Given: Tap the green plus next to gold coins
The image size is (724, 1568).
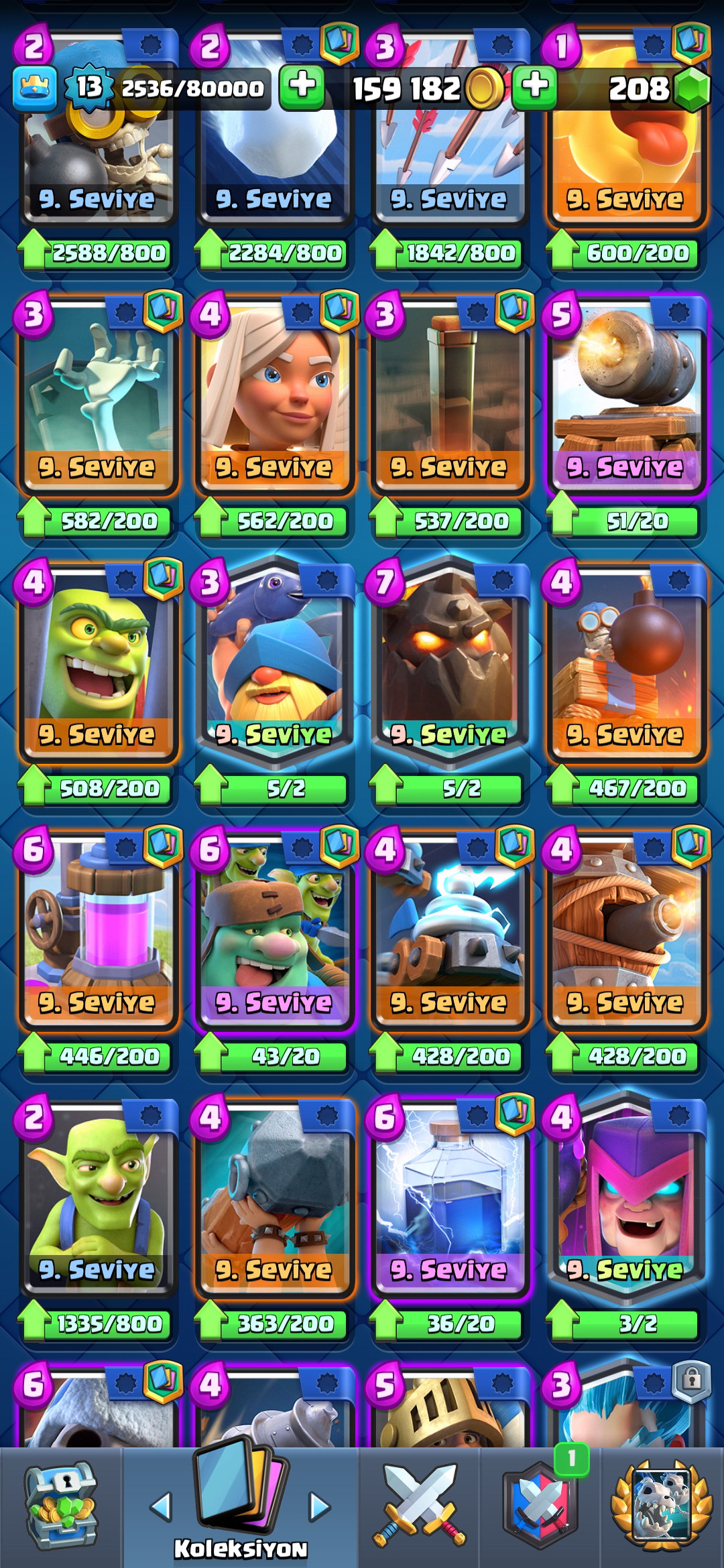Looking at the screenshot, I should point(534,87).
